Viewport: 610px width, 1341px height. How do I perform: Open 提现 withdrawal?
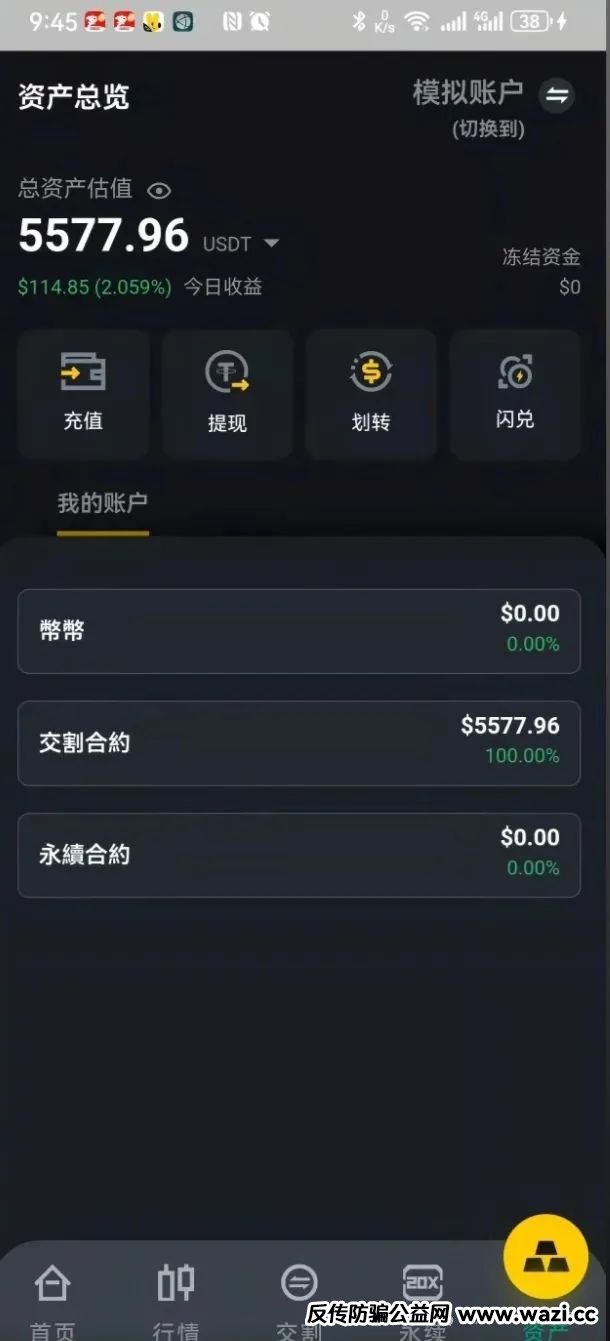[227, 393]
